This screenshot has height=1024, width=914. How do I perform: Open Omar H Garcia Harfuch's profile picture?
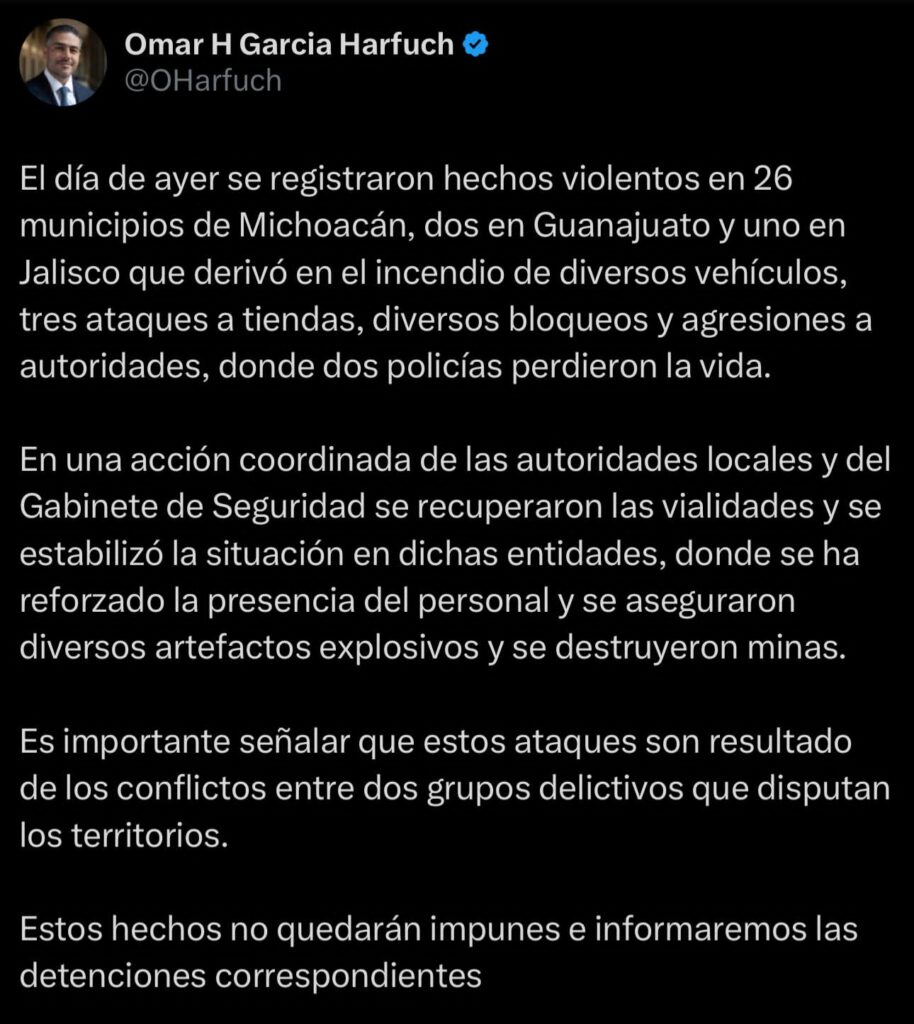[x=62, y=62]
